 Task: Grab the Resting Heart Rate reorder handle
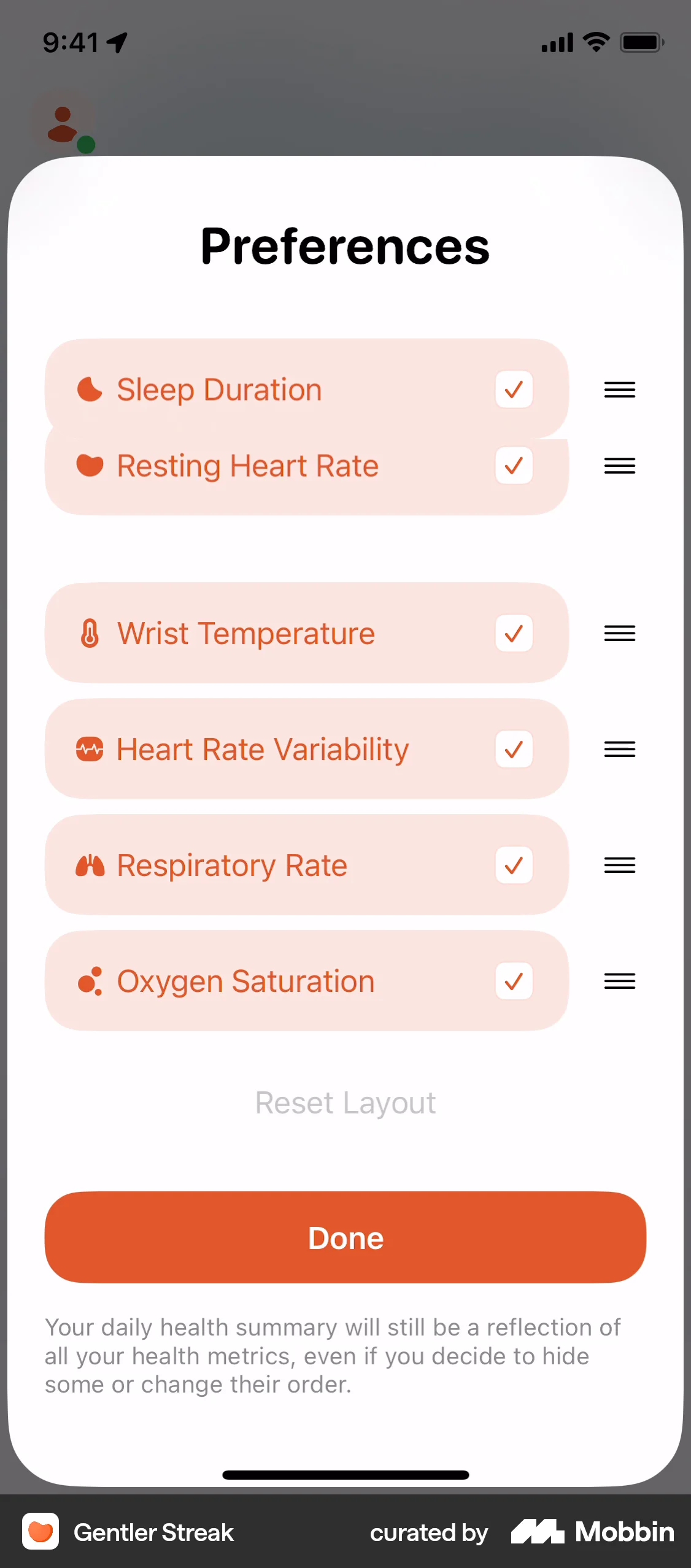point(619,466)
